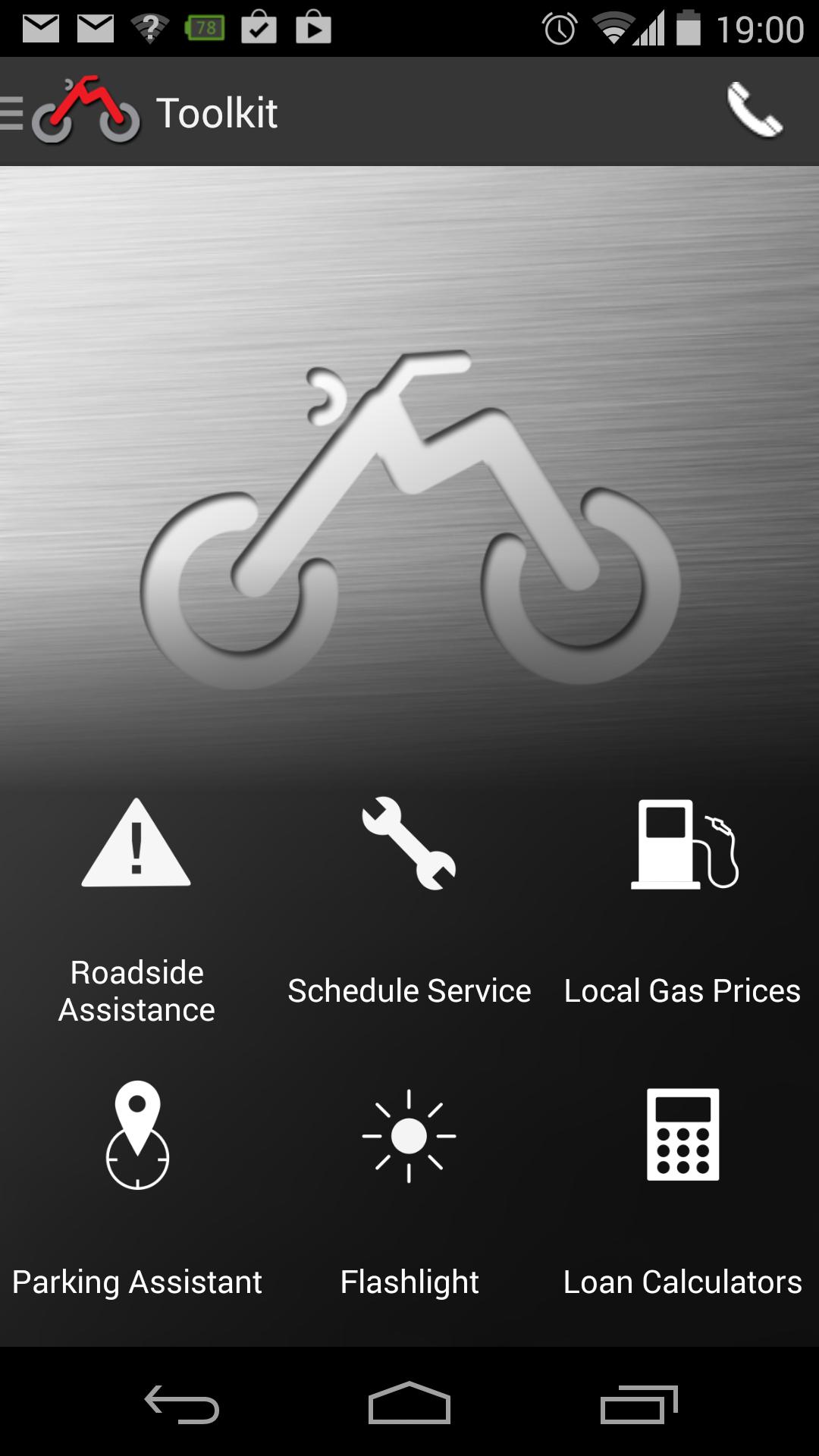Tap the phone icon to call dealer
The image size is (819, 1456).
click(753, 112)
